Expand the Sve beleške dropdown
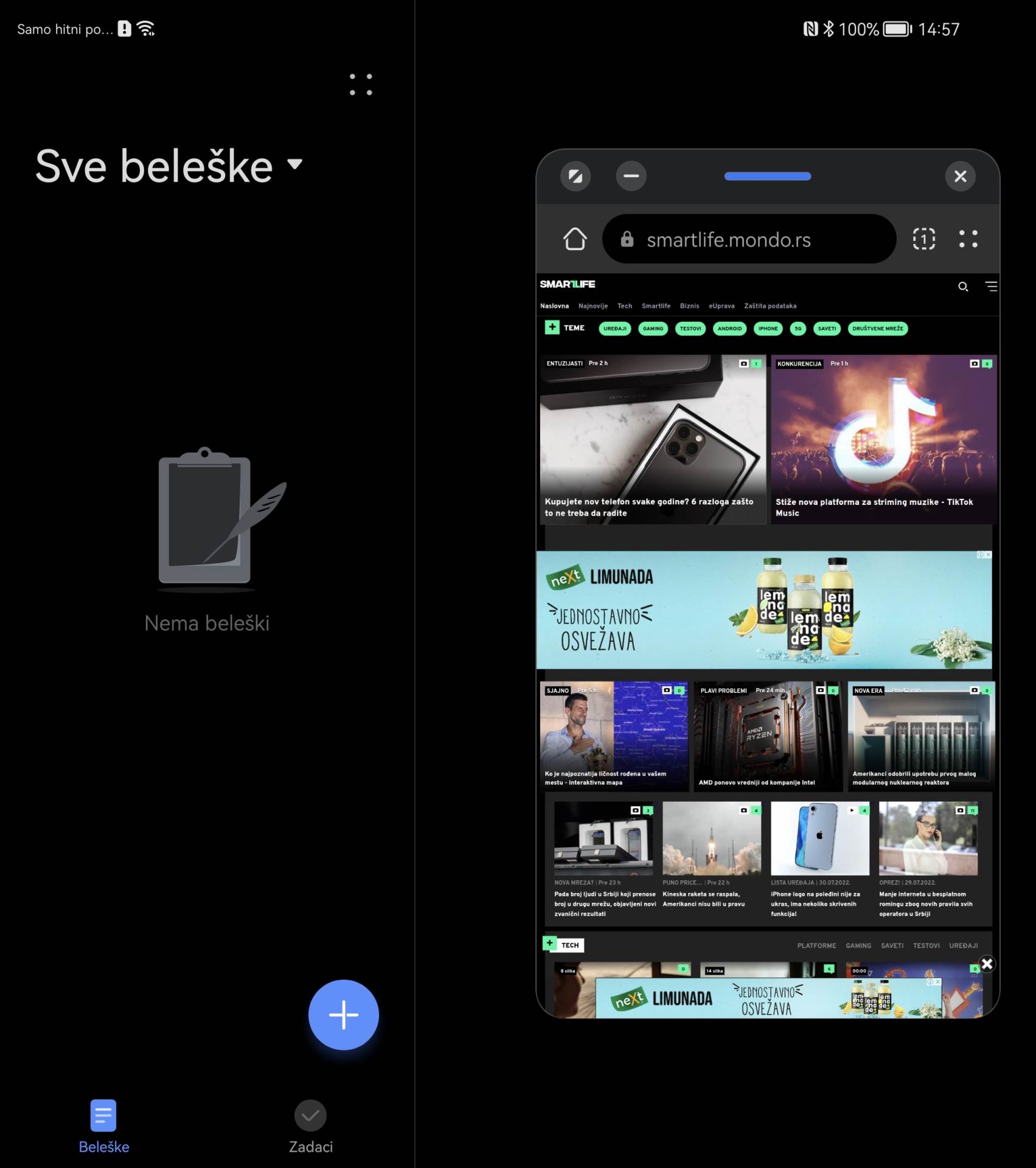 (295, 164)
